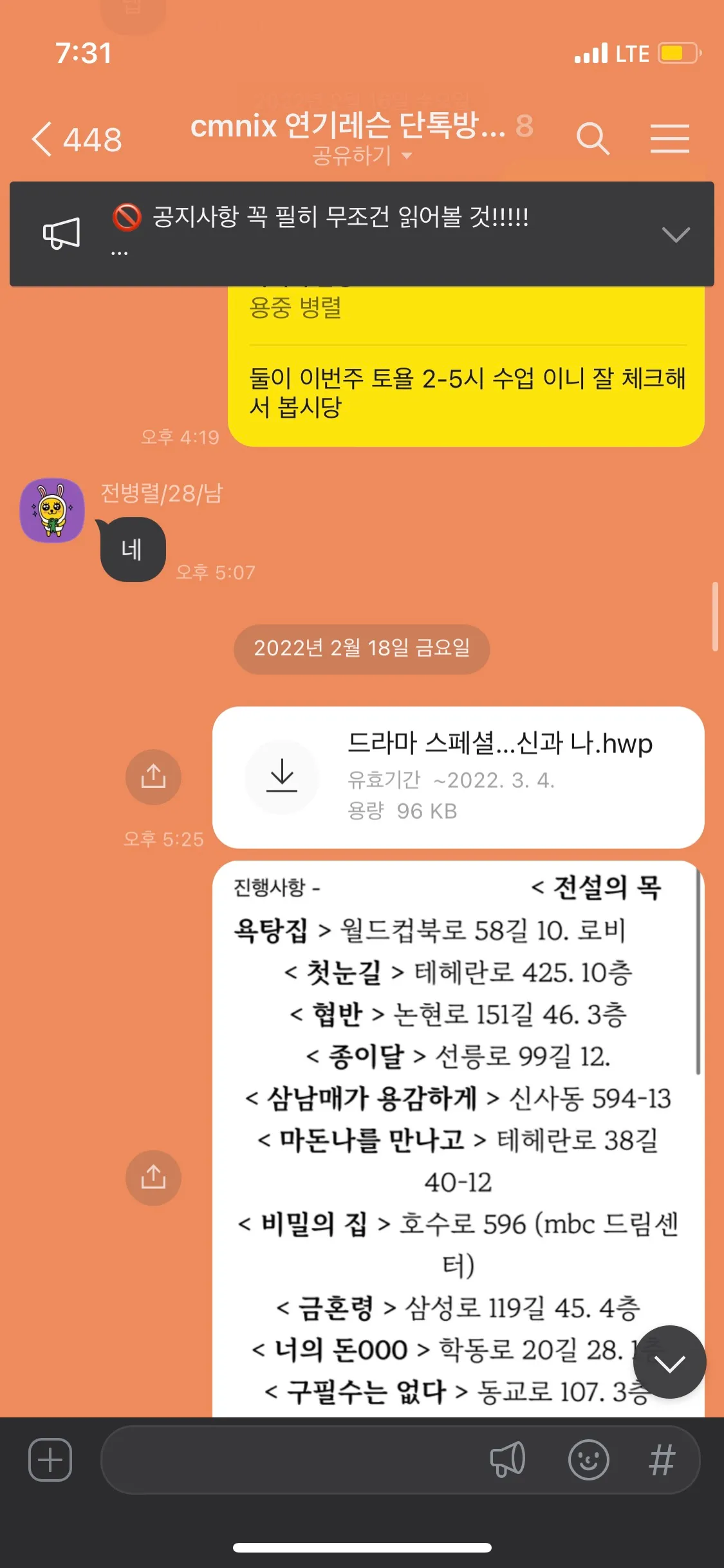This screenshot has height=1568, width=724.
Task: Open hashtag search
Action: (x=662, y=1459)
